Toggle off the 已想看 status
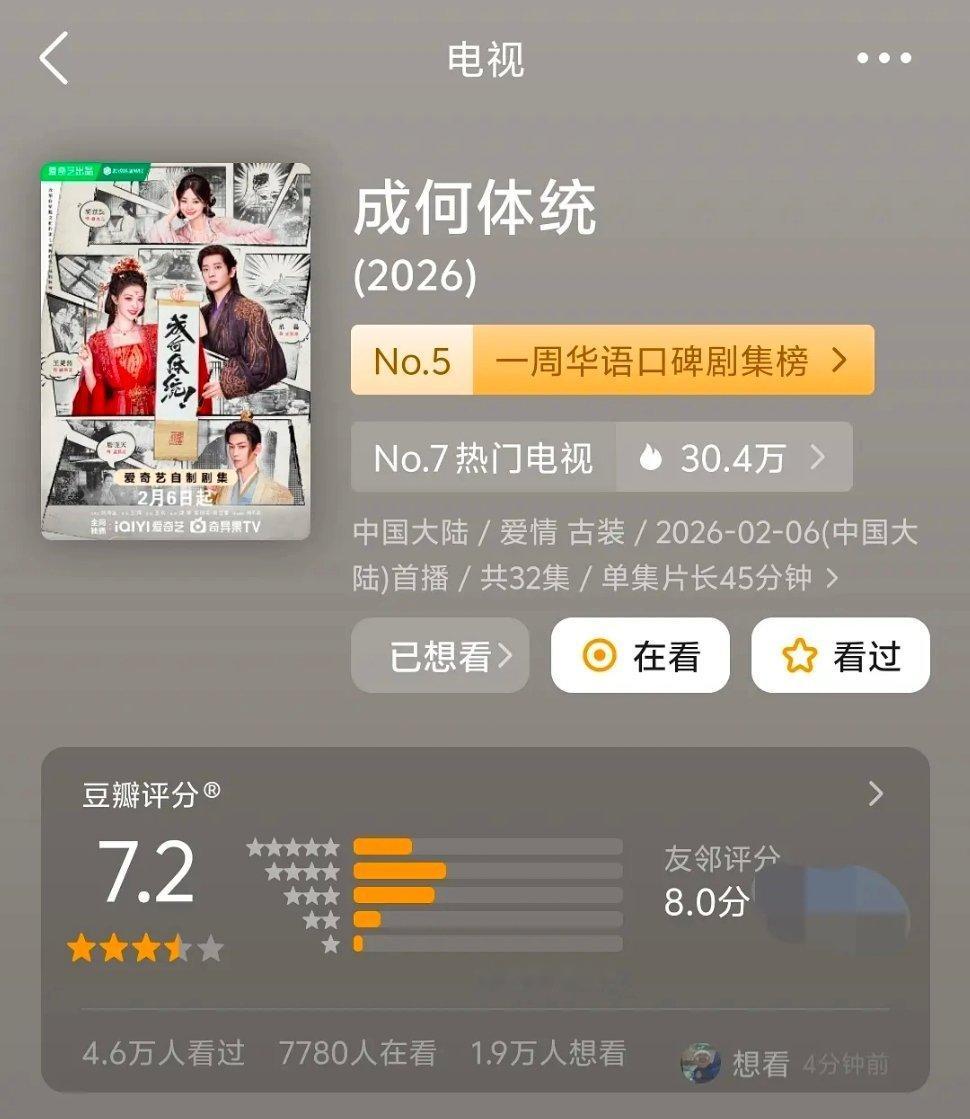 pos(440,655)
